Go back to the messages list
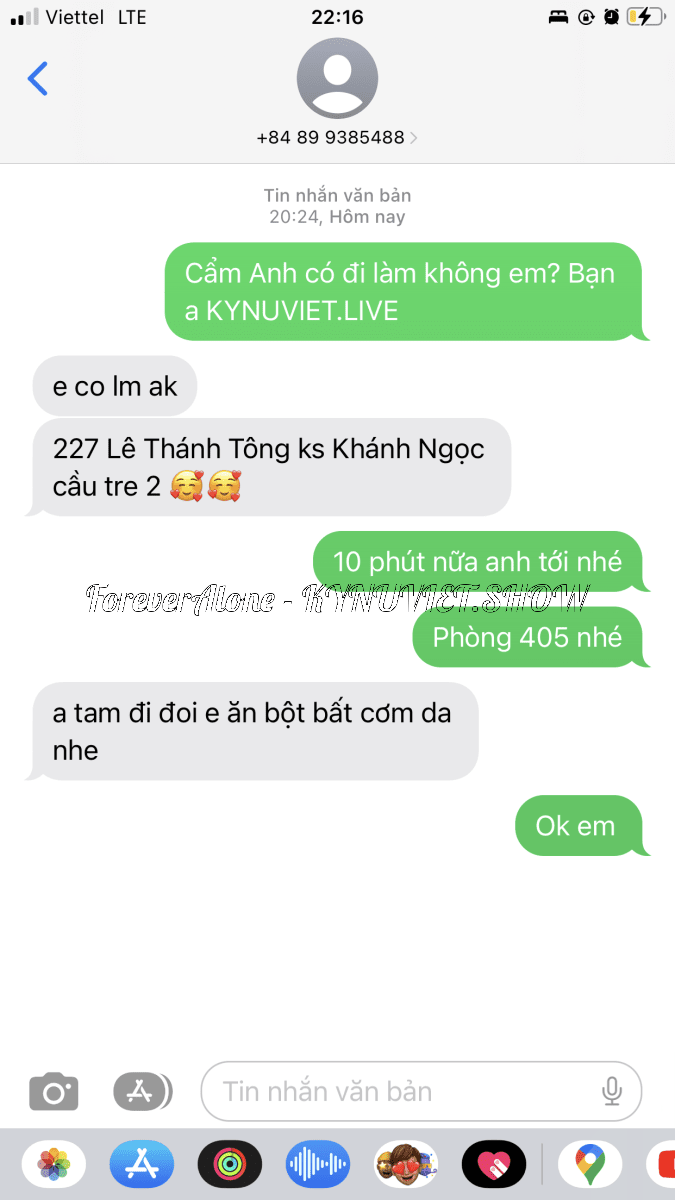Screen dimensions: 675x1200 [x=38, y=78]
